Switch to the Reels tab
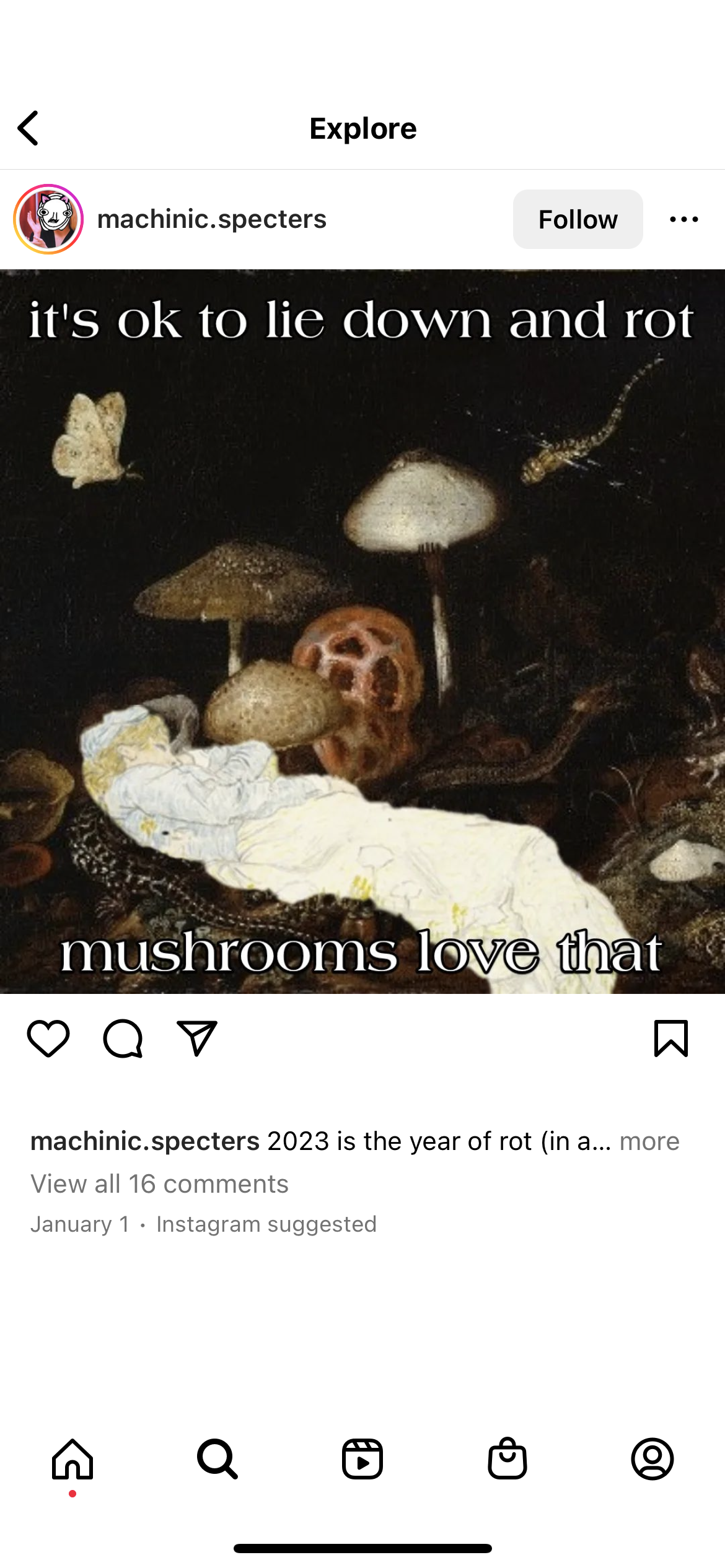Screen dimensions: 725x1568 tap(362, 1459)
